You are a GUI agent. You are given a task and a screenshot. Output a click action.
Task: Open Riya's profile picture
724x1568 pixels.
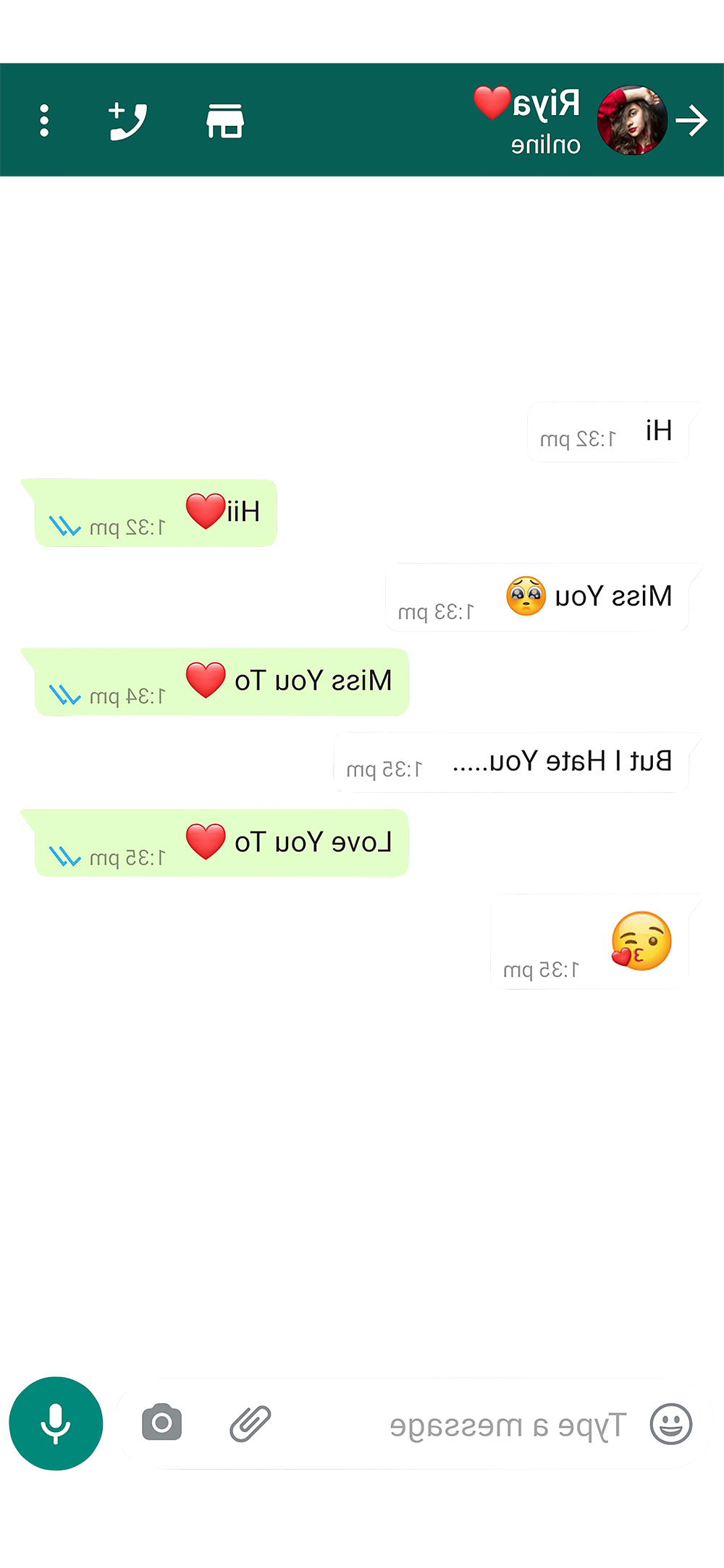[x=631, y=120]
